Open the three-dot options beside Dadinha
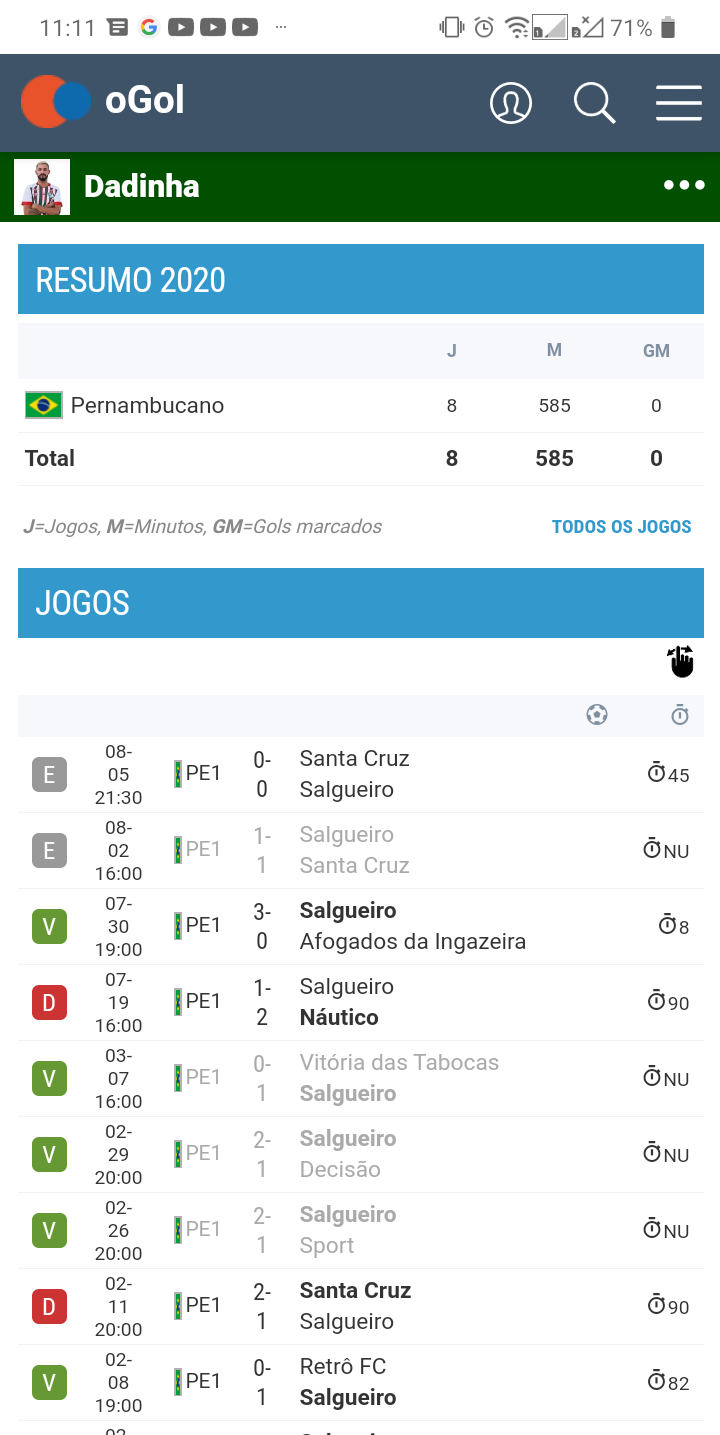The width and height of the screenshot is (720, 1435). click(684, 186)
